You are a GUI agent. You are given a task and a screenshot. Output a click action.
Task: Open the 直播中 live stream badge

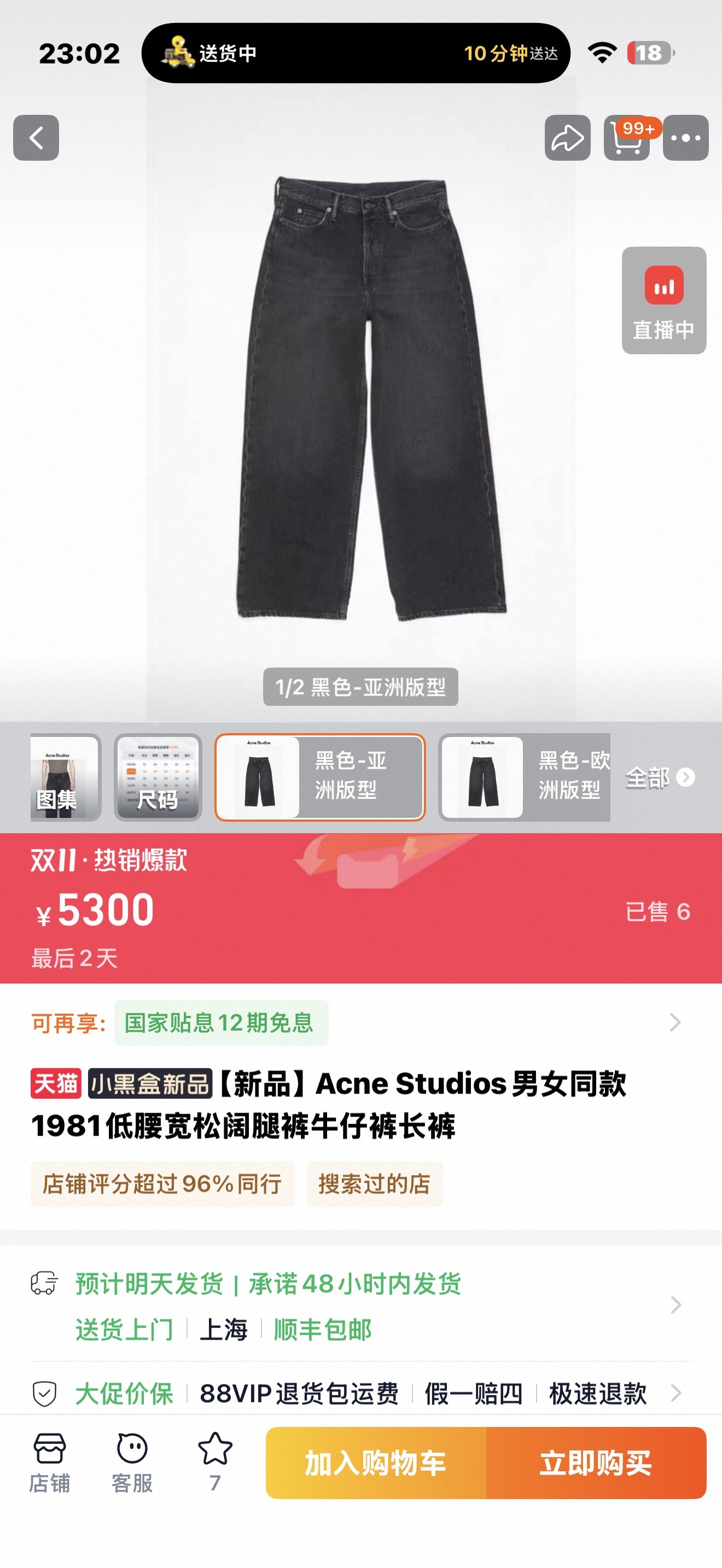[663, 300]
